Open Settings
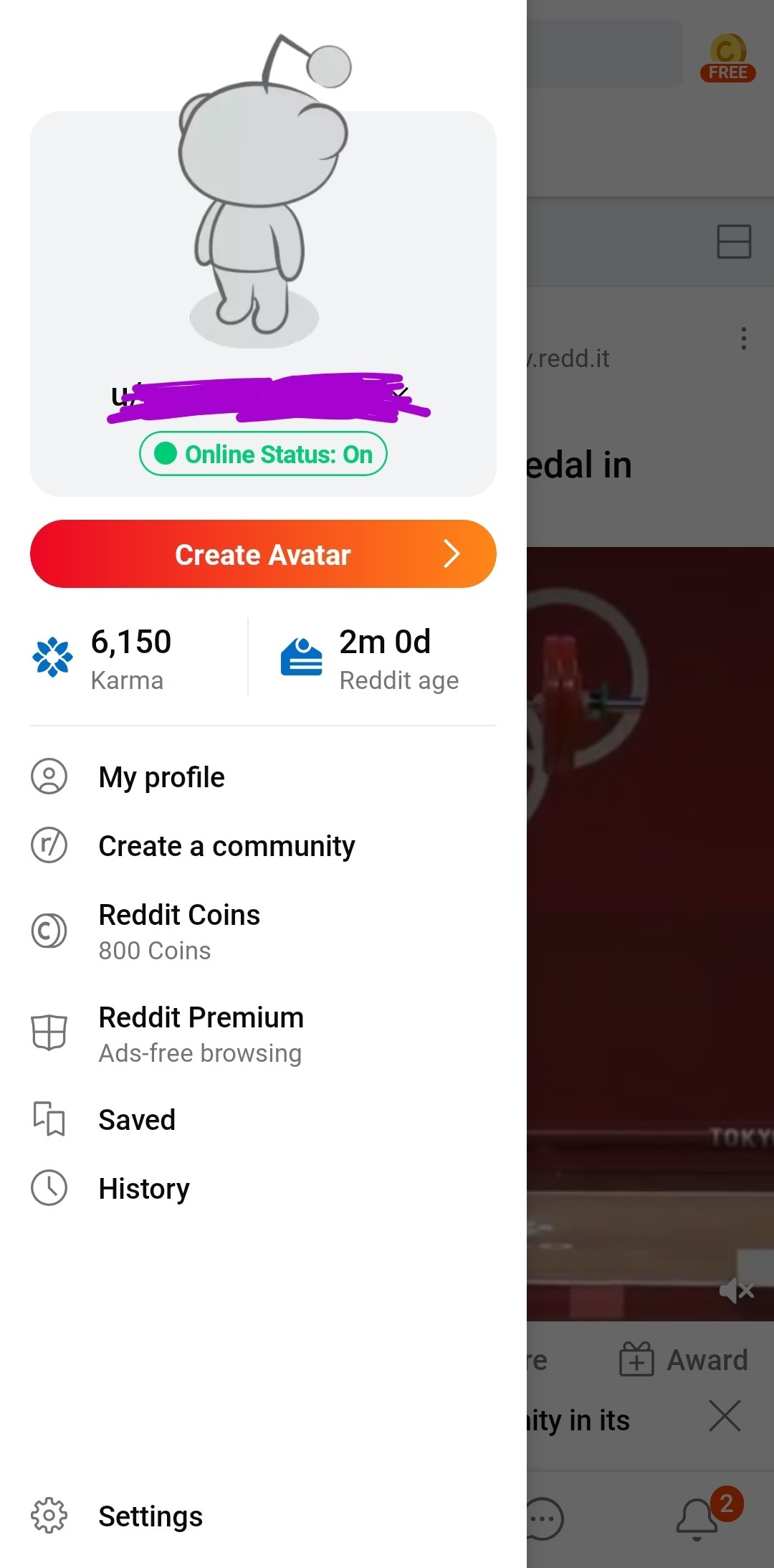 pos(263,1516)
